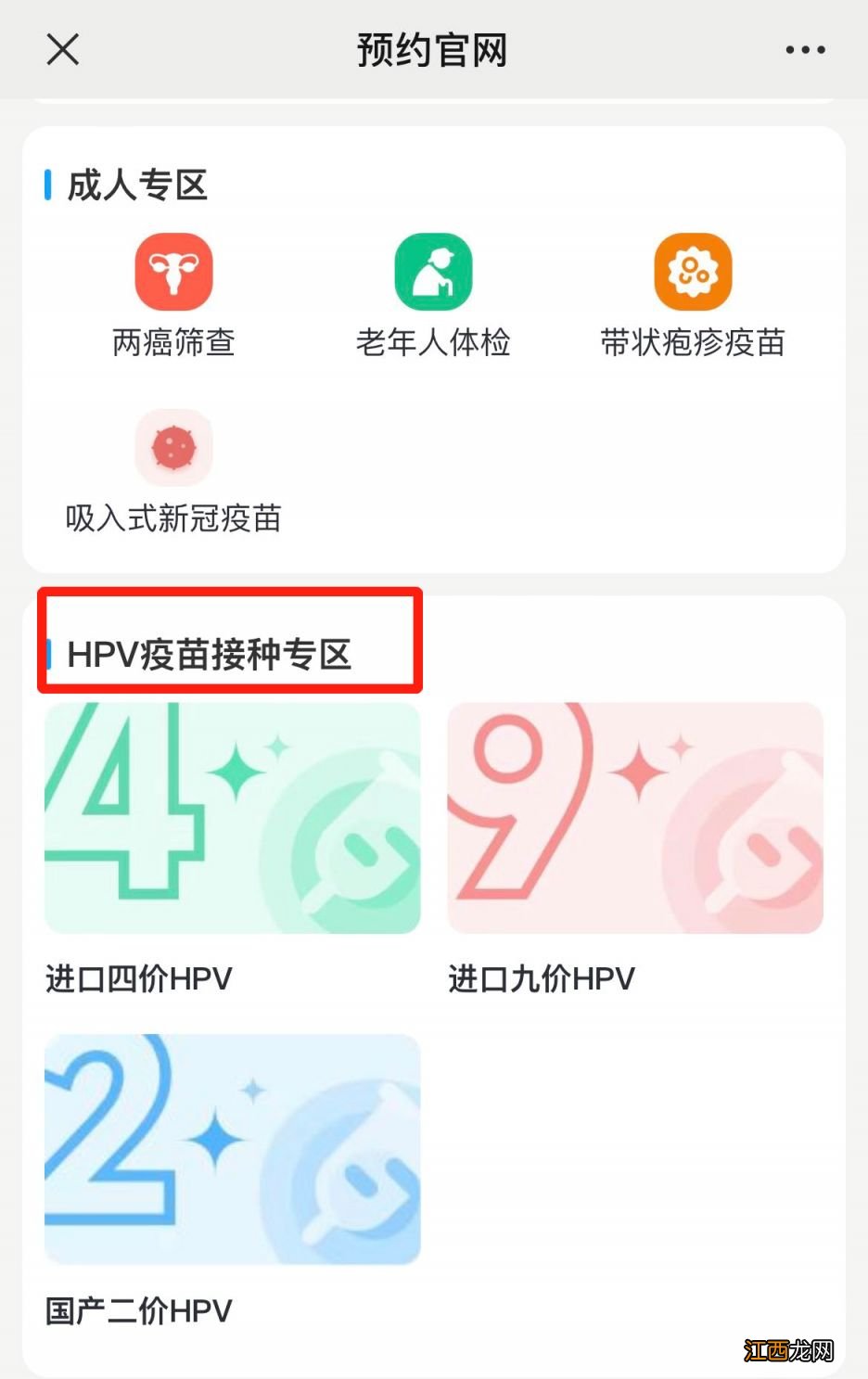This screenshot has width=868, height=1379.
Task: Click the 进口四价HPV label
Action: tap(140, 978)
